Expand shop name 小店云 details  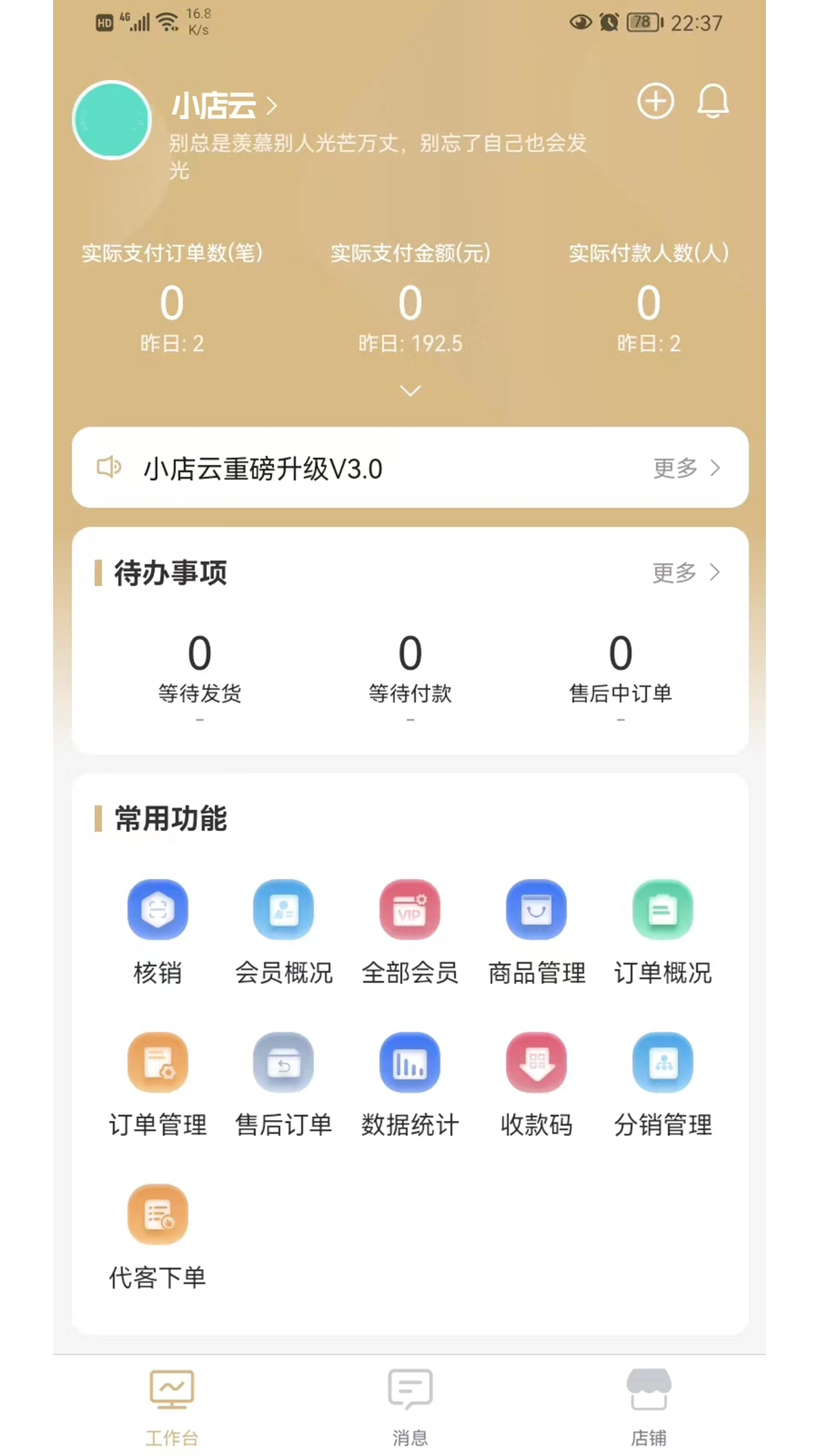tap(222, 105)
